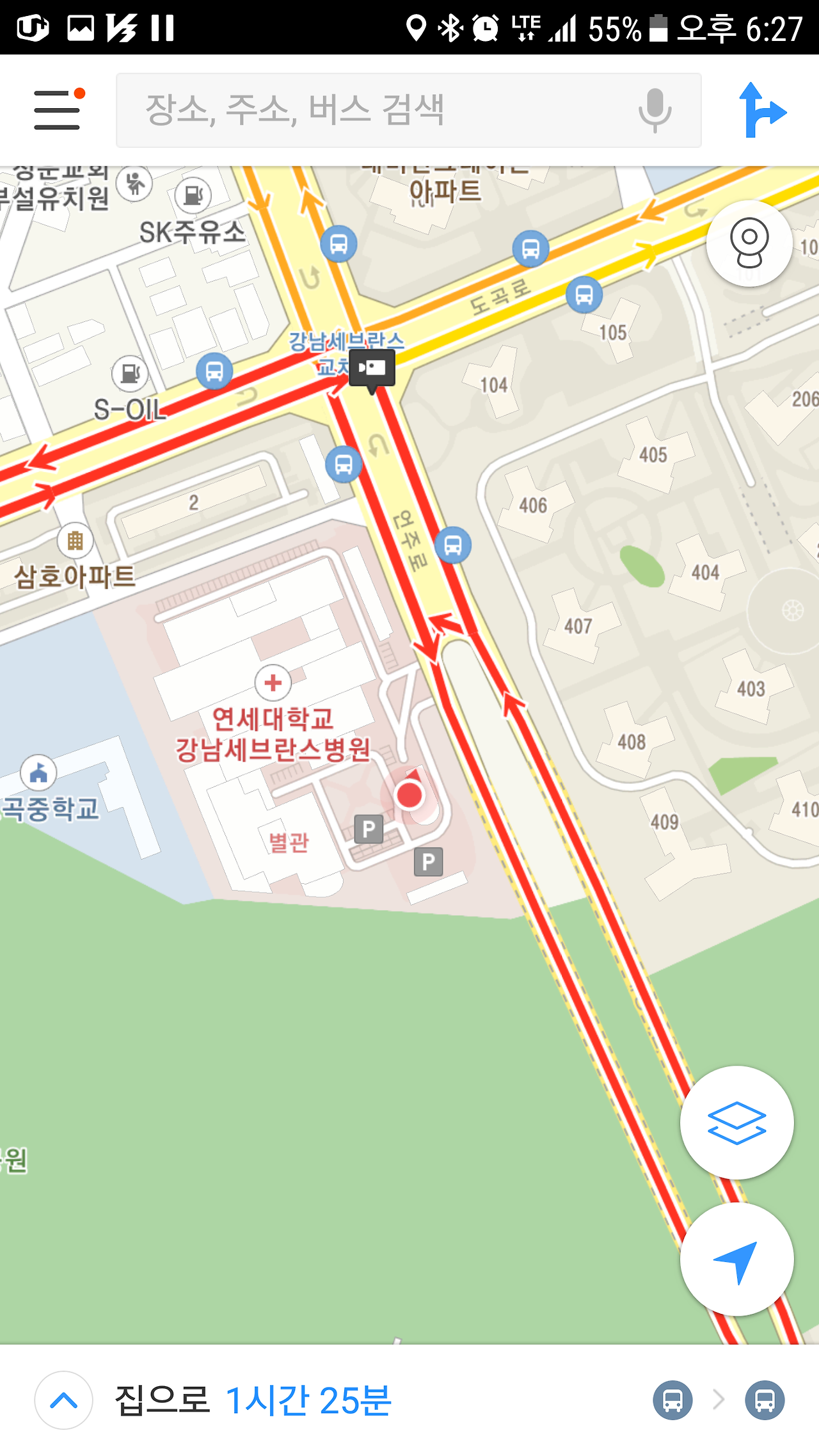The width and height of the screenshot is (819, 1456).
Task: Open route directions arrow icon
Action: tap(762, 110)
